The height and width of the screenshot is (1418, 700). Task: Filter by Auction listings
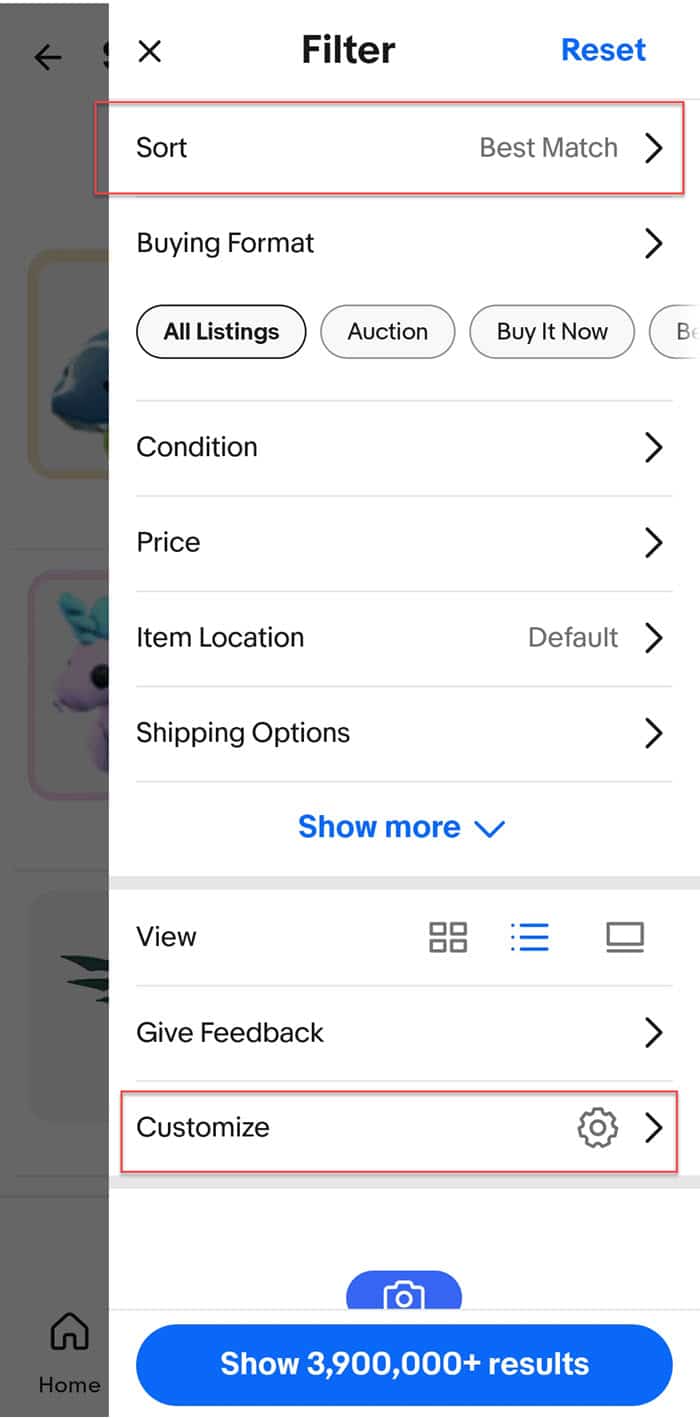click(x=387, y=332)
